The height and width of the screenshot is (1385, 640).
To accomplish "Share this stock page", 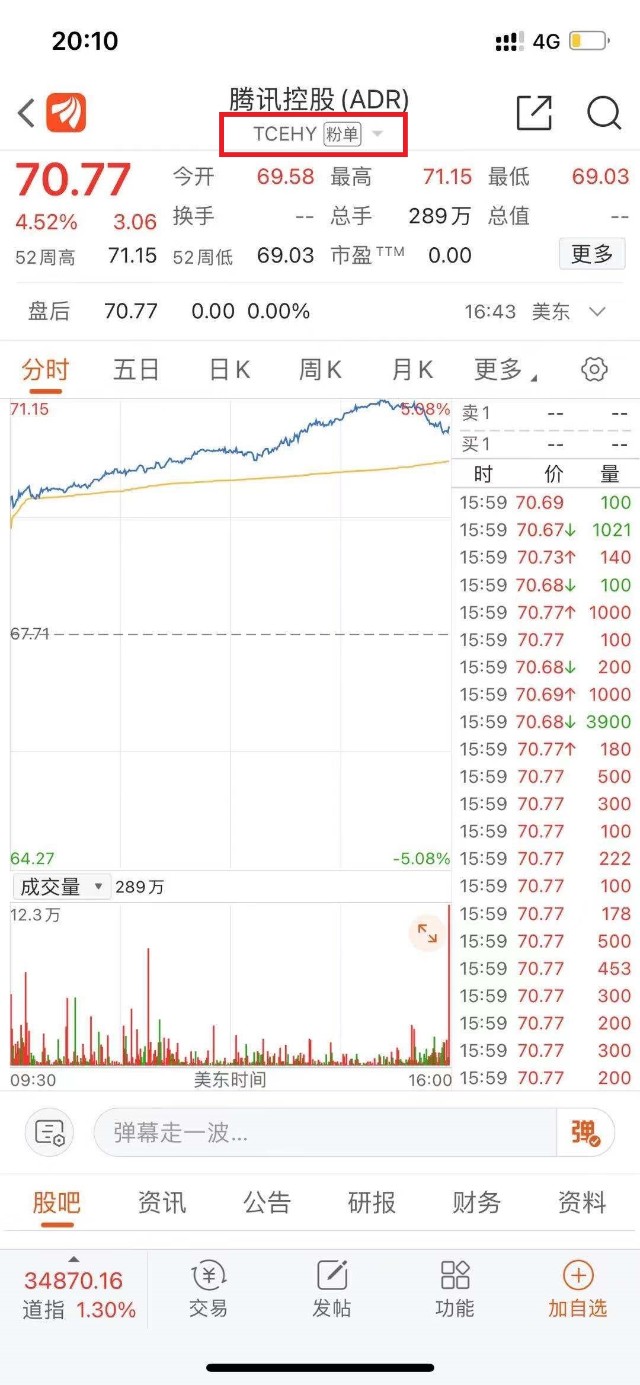I will click(x=534, y=113).
